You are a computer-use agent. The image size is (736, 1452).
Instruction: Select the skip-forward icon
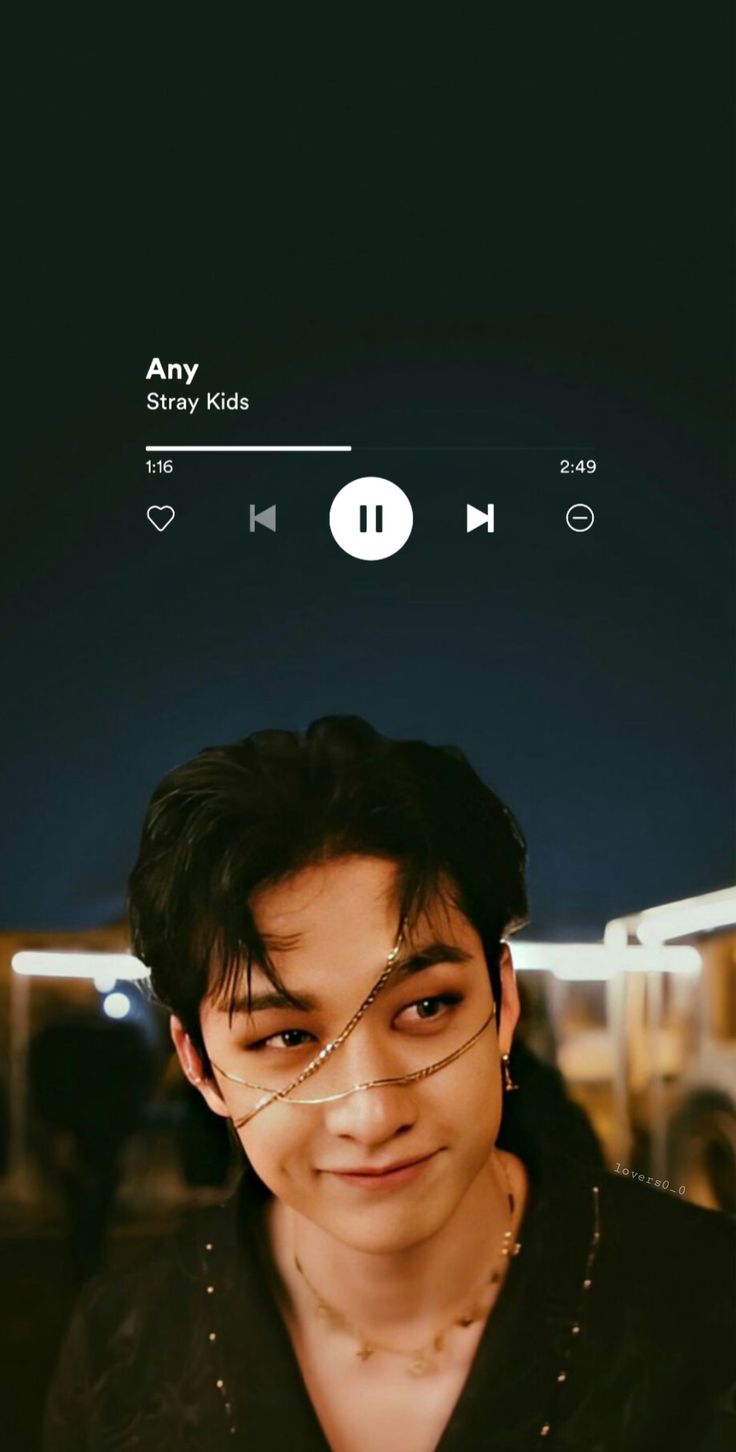tap(479, 518)
